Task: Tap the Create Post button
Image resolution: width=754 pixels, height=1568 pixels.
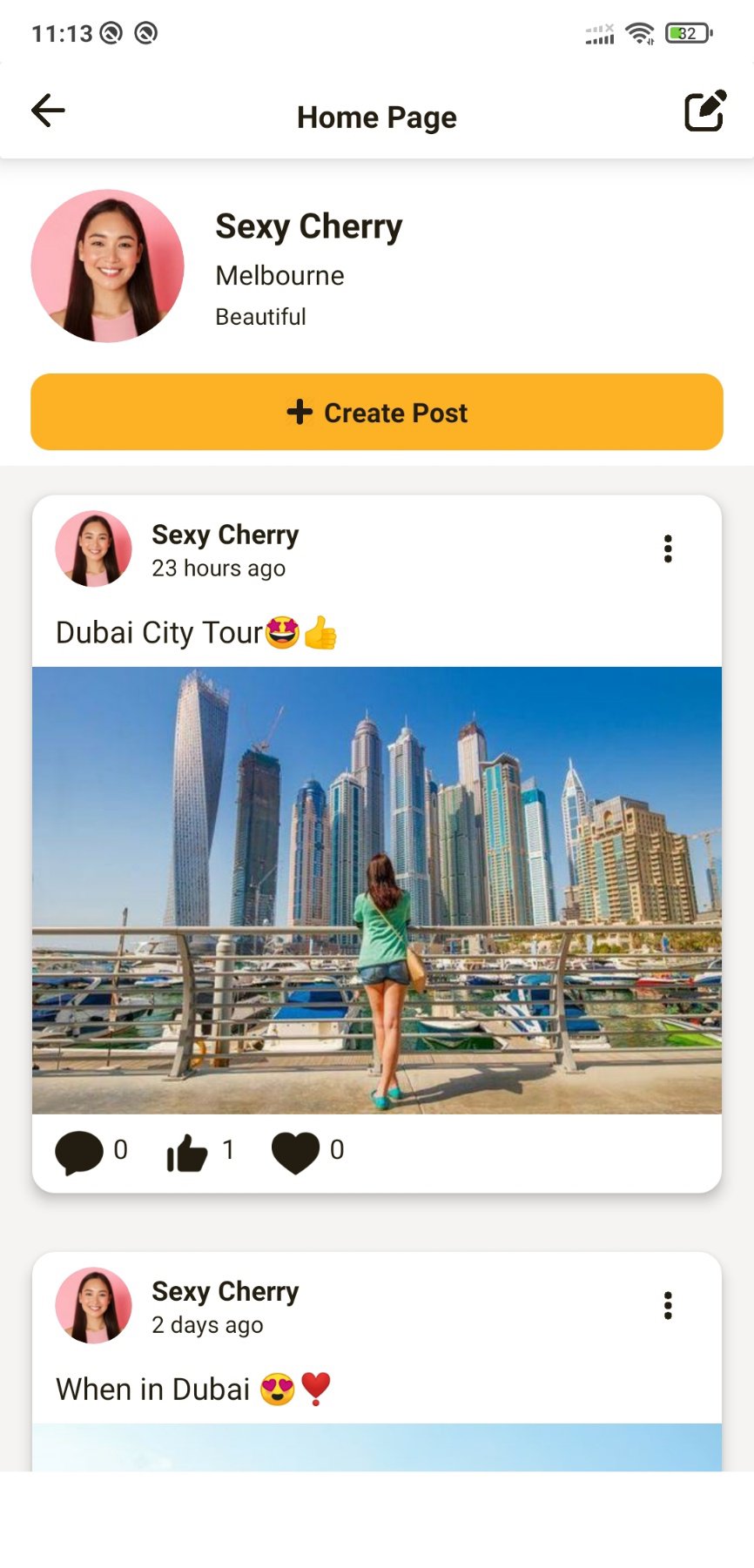Action: coord(377,412)
